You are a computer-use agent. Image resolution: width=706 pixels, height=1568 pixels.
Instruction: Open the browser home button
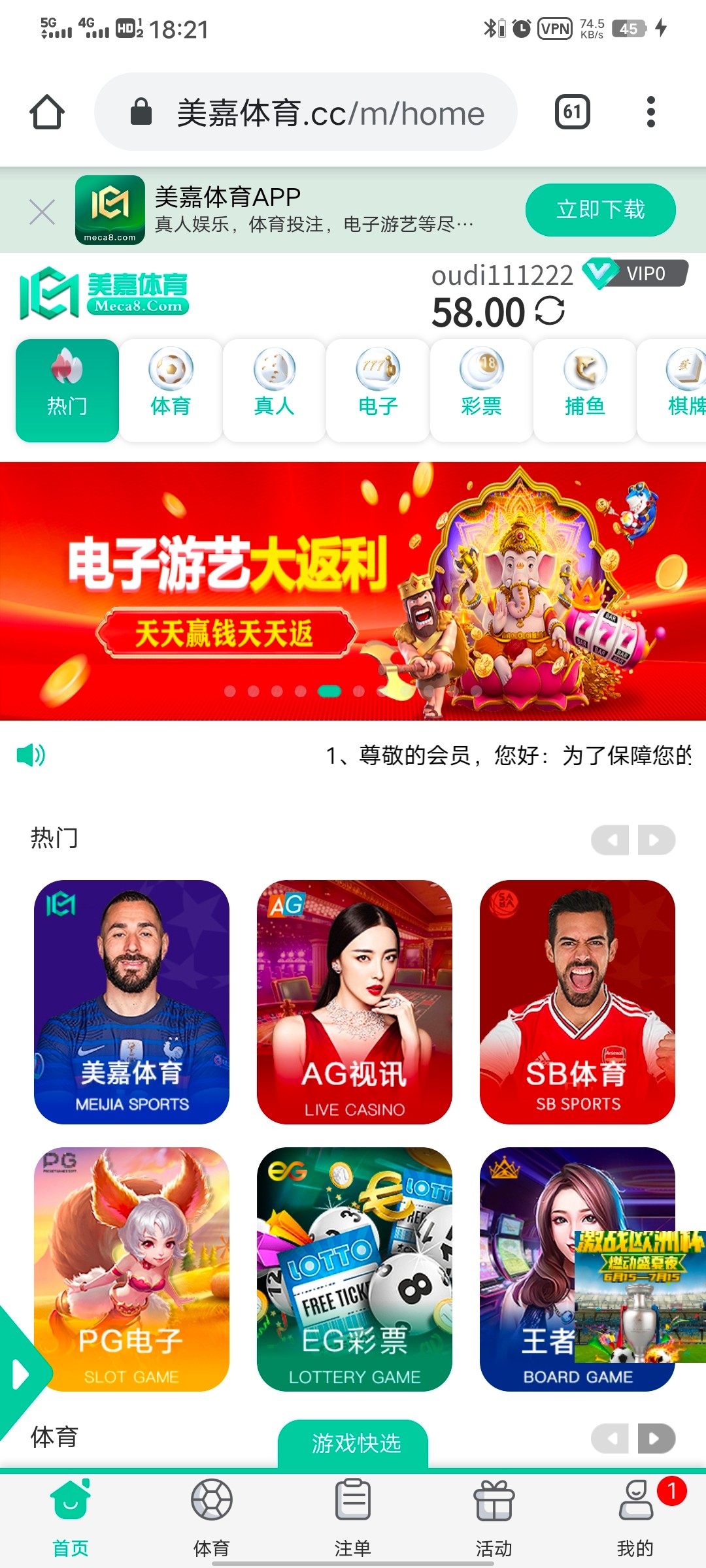(x=47, y=112)
